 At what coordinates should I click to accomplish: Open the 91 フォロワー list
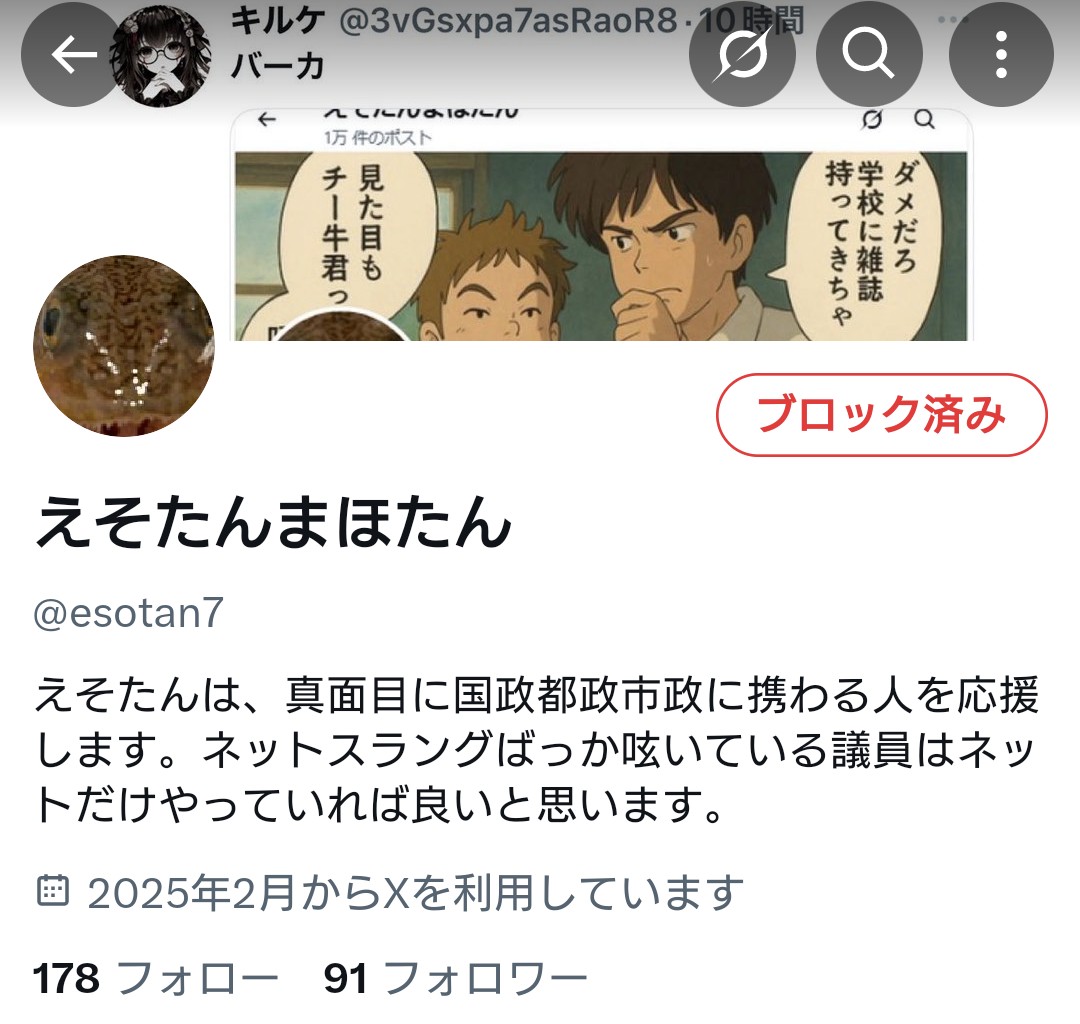coord(455,979)
